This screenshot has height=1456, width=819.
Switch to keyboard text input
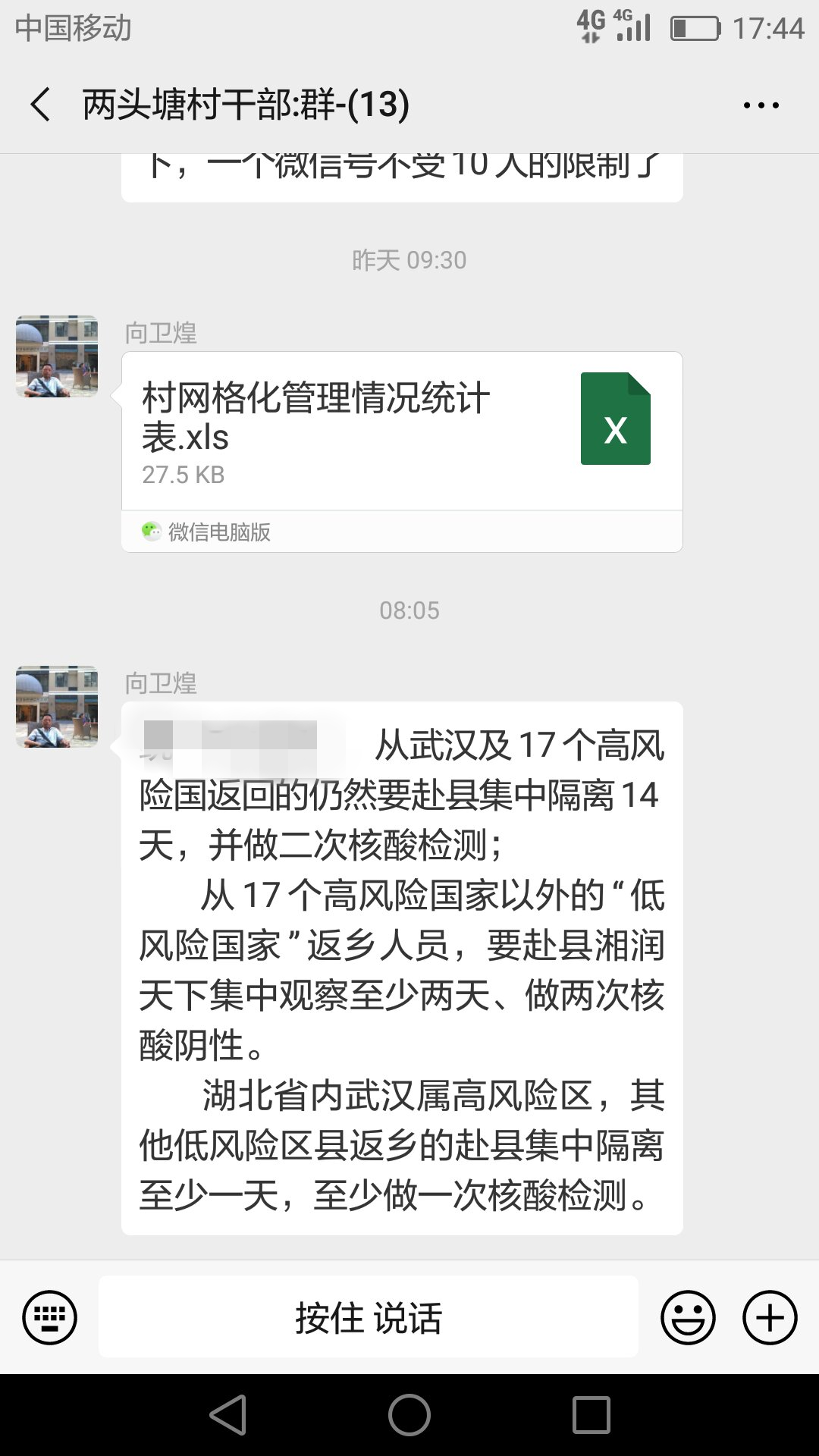click(x=50, y=1317)
